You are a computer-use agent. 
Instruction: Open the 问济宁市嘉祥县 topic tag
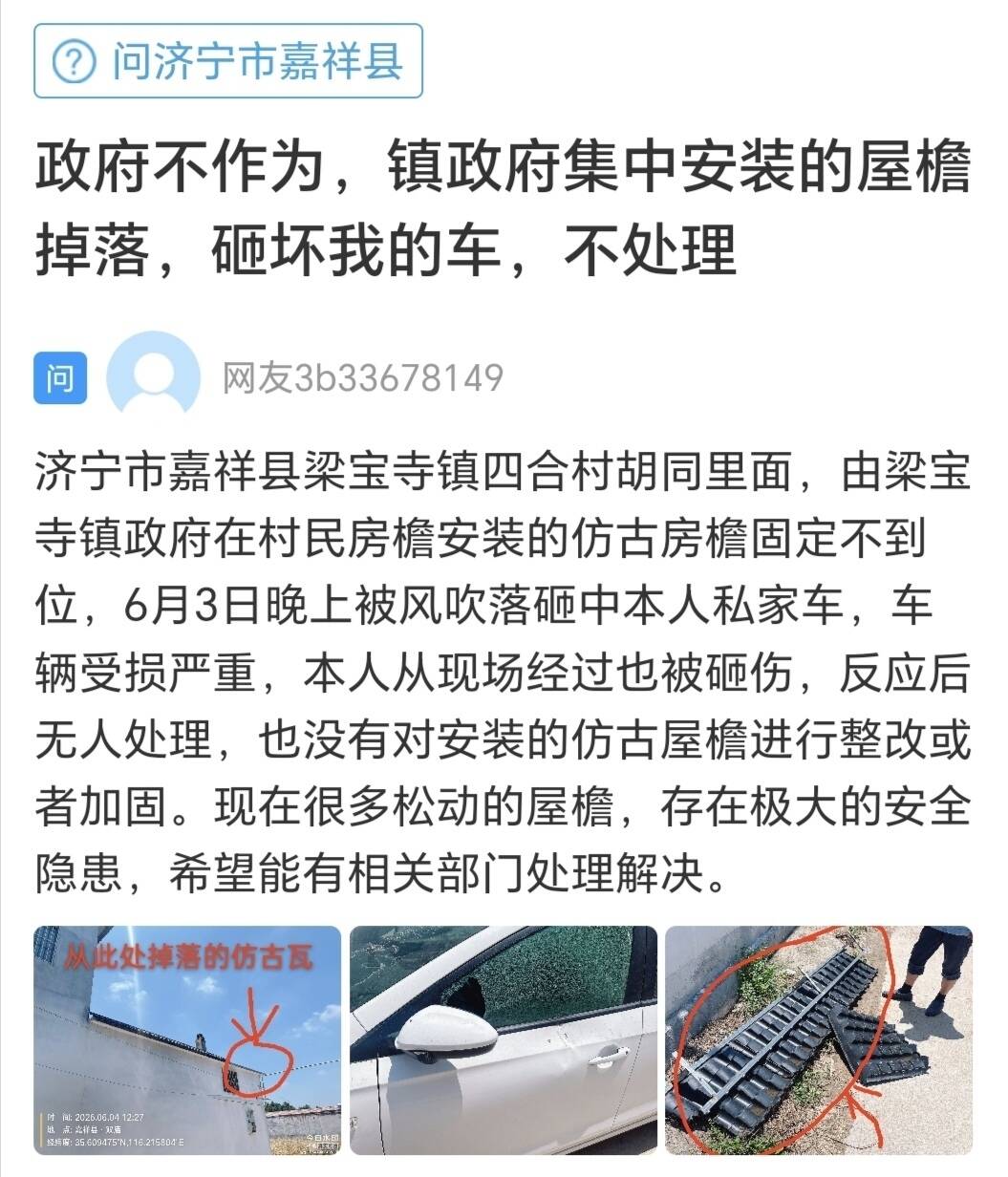tap(228, 62)
